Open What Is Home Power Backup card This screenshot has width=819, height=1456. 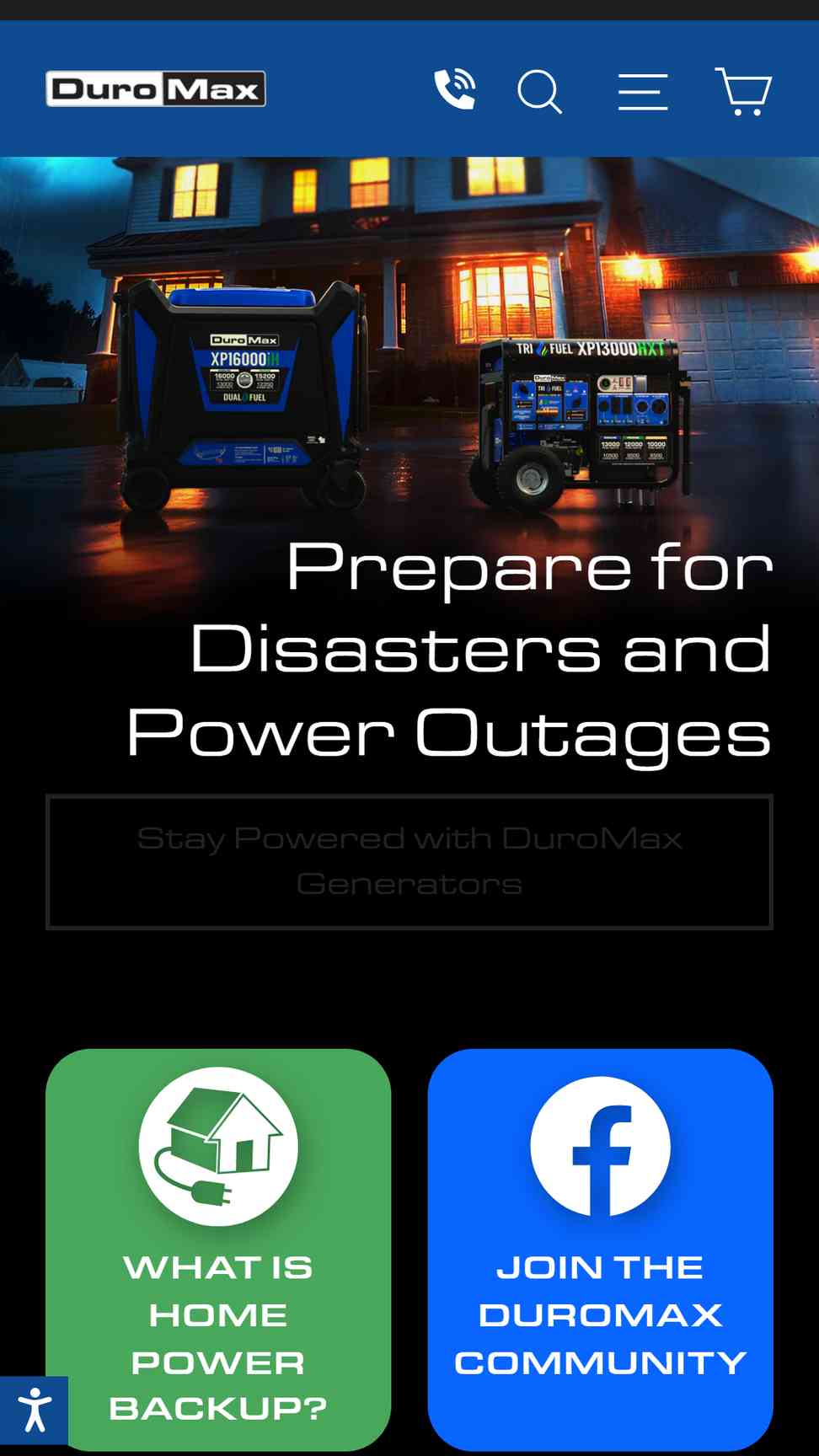click(218, 1249)
